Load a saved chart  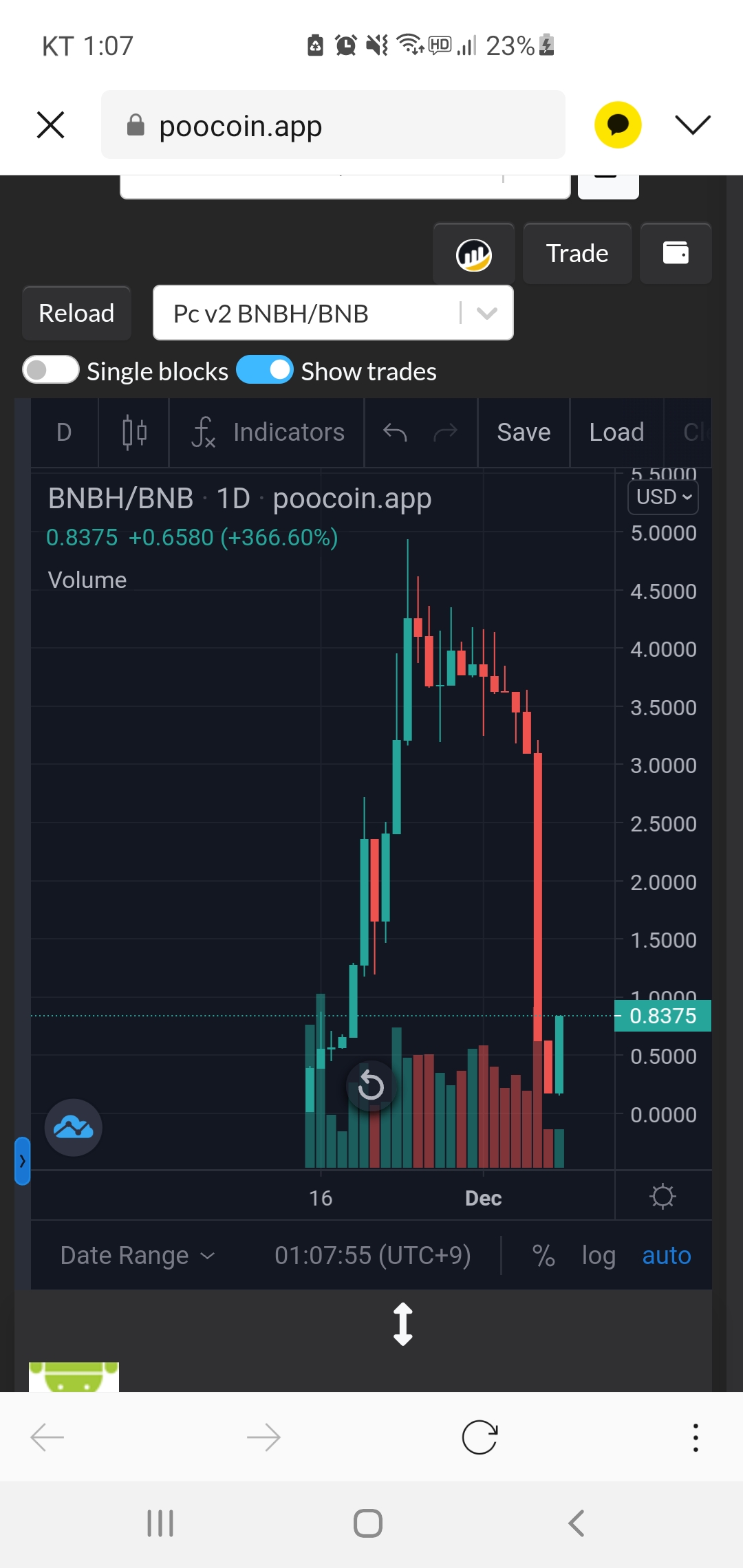616,433
